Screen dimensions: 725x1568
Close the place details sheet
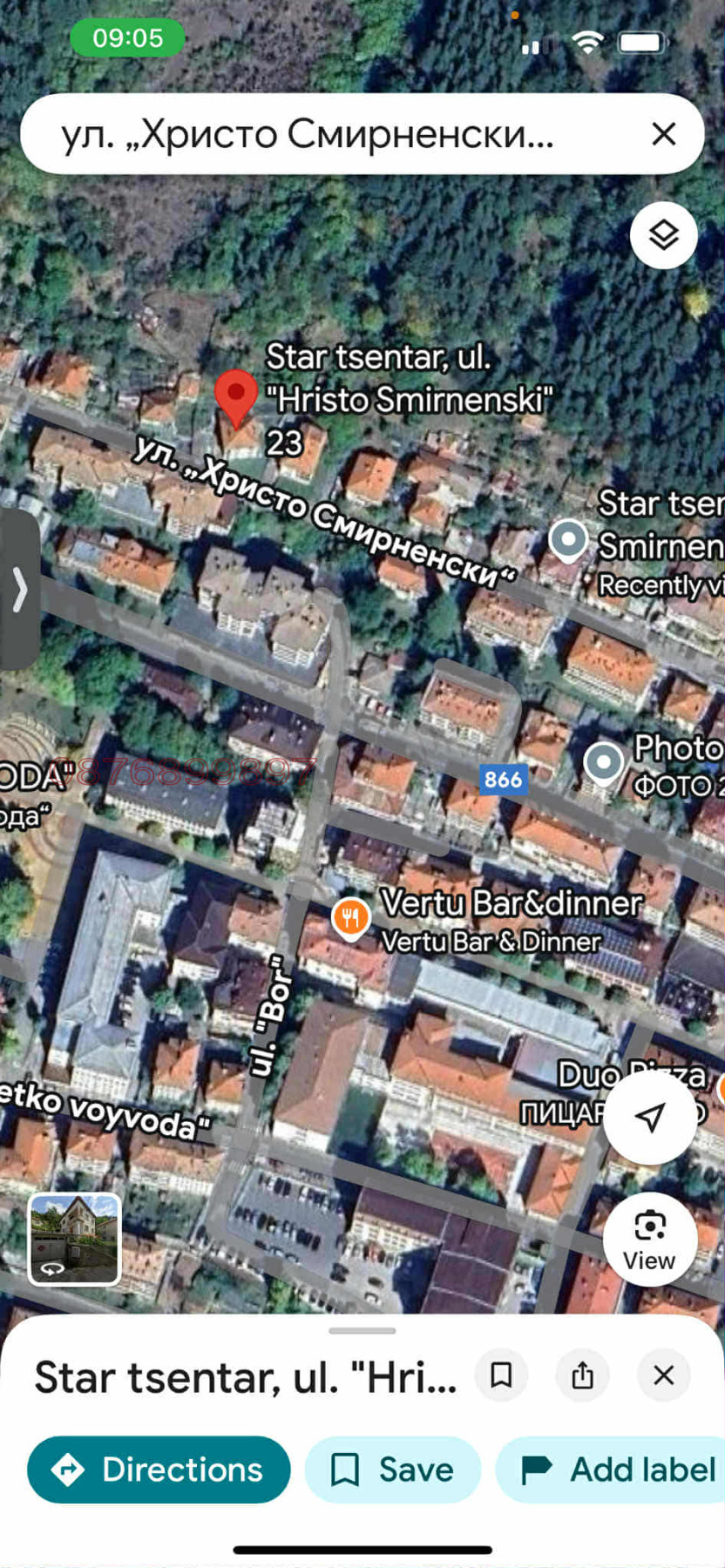[x=663, y=1375]
